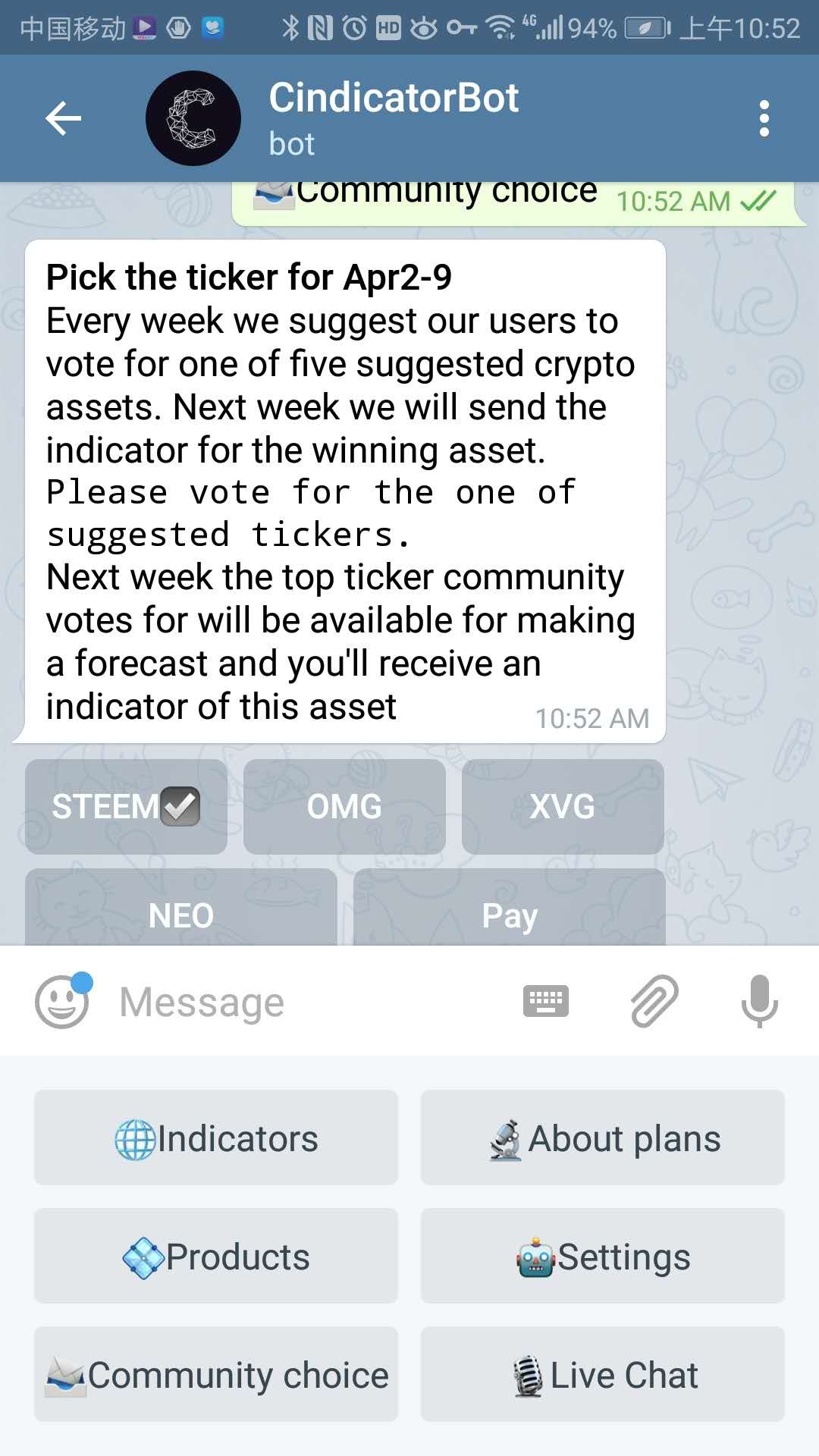Open Products from the bot keyboard
The image size is (819, 1456).
click(216, 1256)
